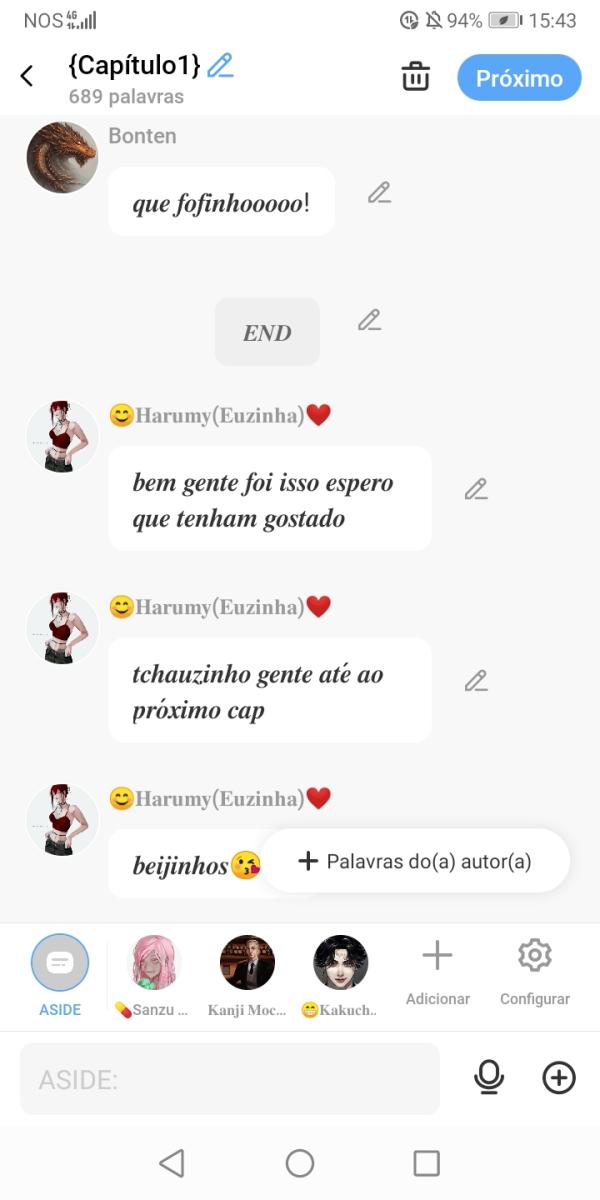Edit the chapter title Capítulo1
600x1200 pixels.
(220, 67)
